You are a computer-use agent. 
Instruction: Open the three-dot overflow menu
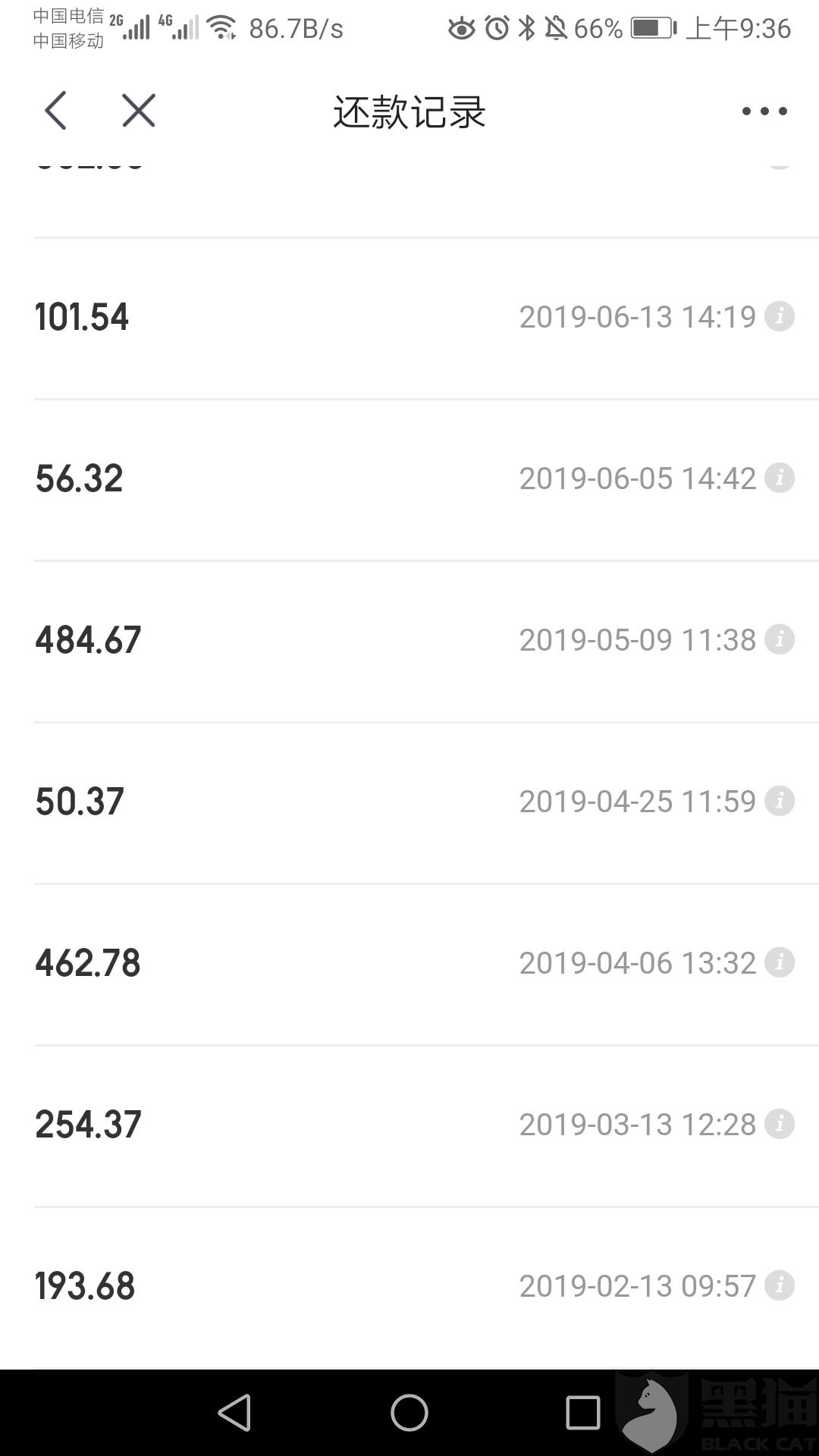tap(764, 111)
